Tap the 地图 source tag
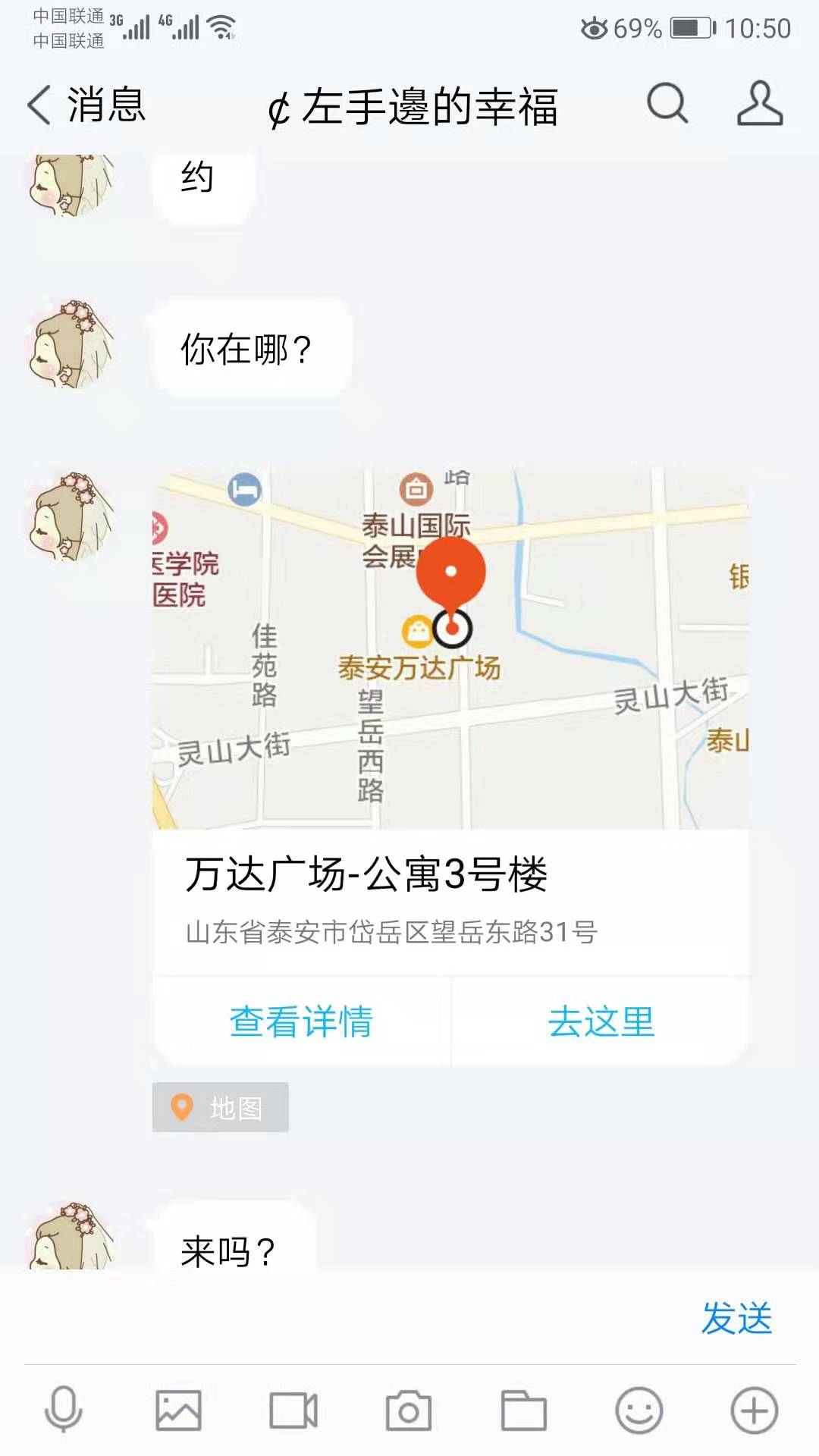Screen dimensions: 819x1456 220,1108
